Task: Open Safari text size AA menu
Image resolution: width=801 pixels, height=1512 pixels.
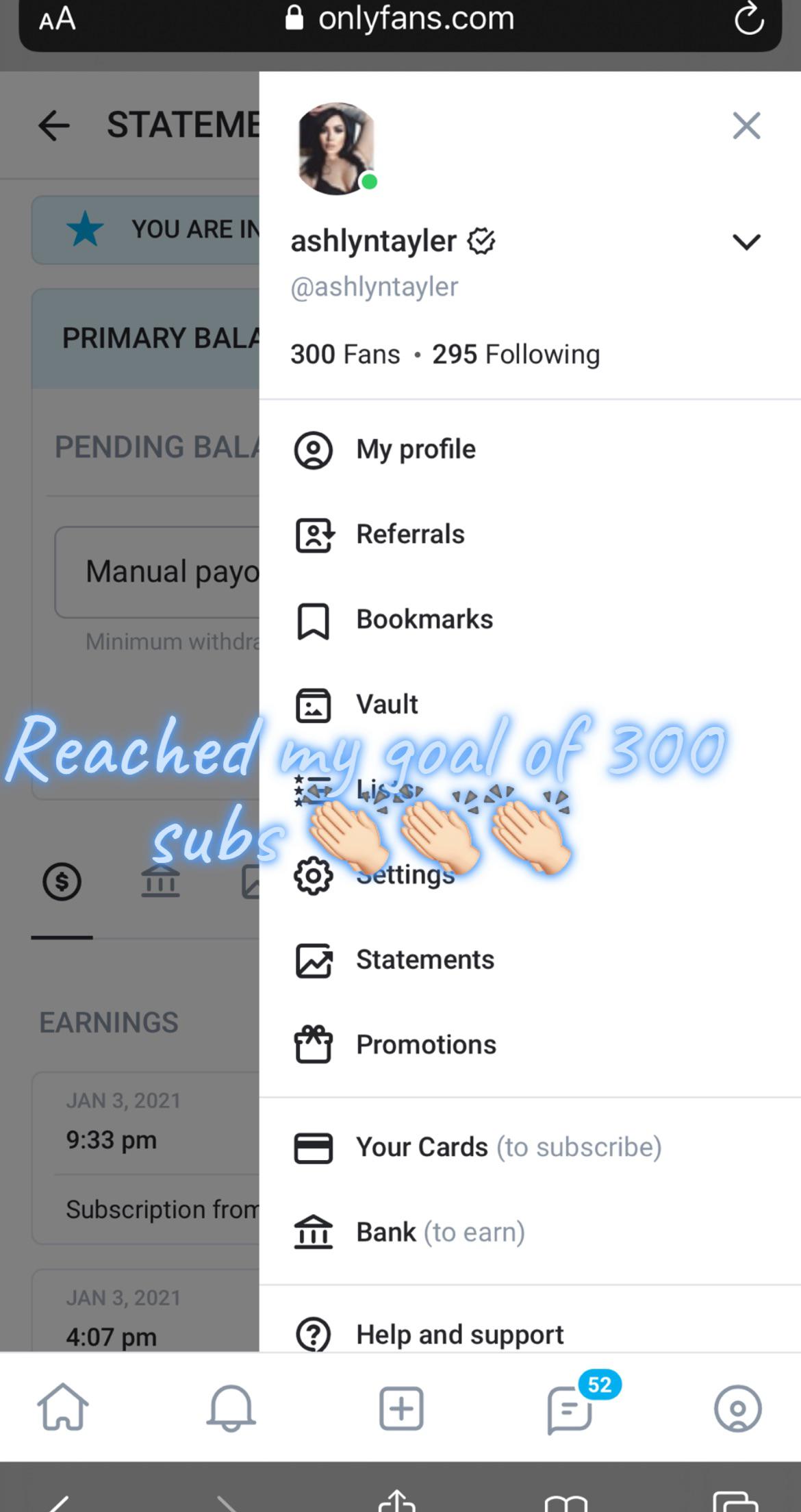Action: (x=58, y=18)
